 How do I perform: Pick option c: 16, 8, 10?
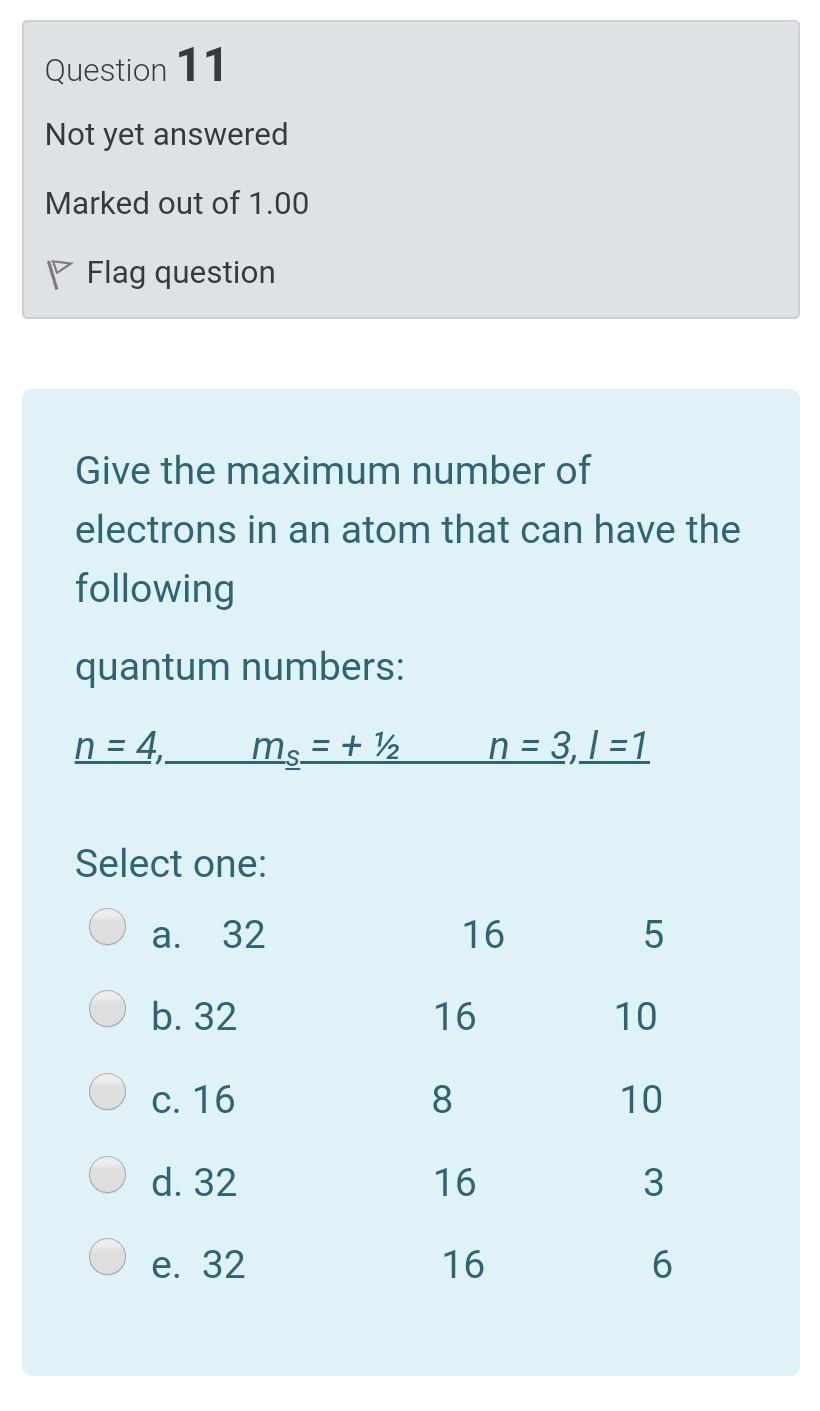(108, 1091)
